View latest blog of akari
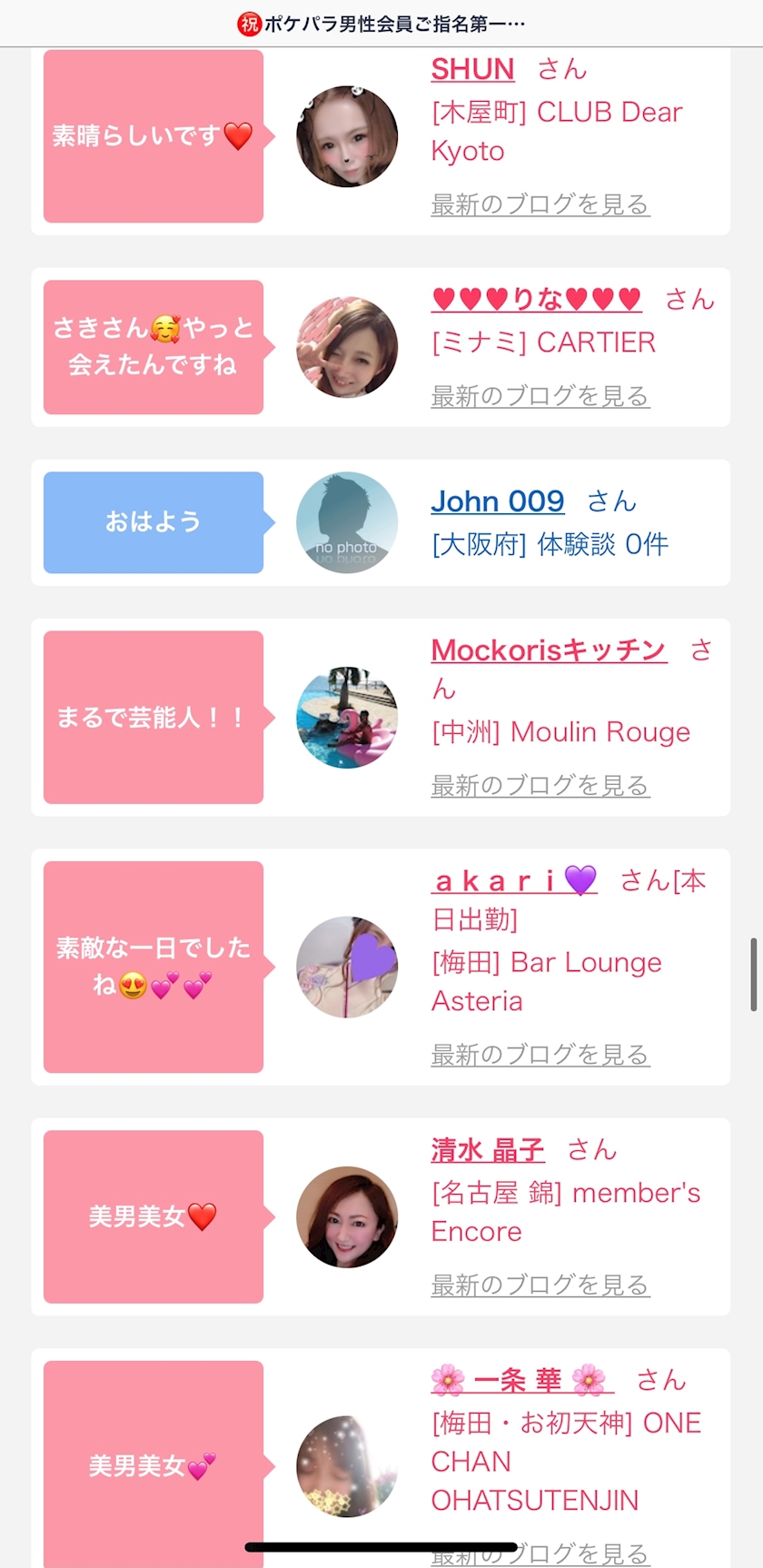The image size is (763, 1568). coord(540,1055)
